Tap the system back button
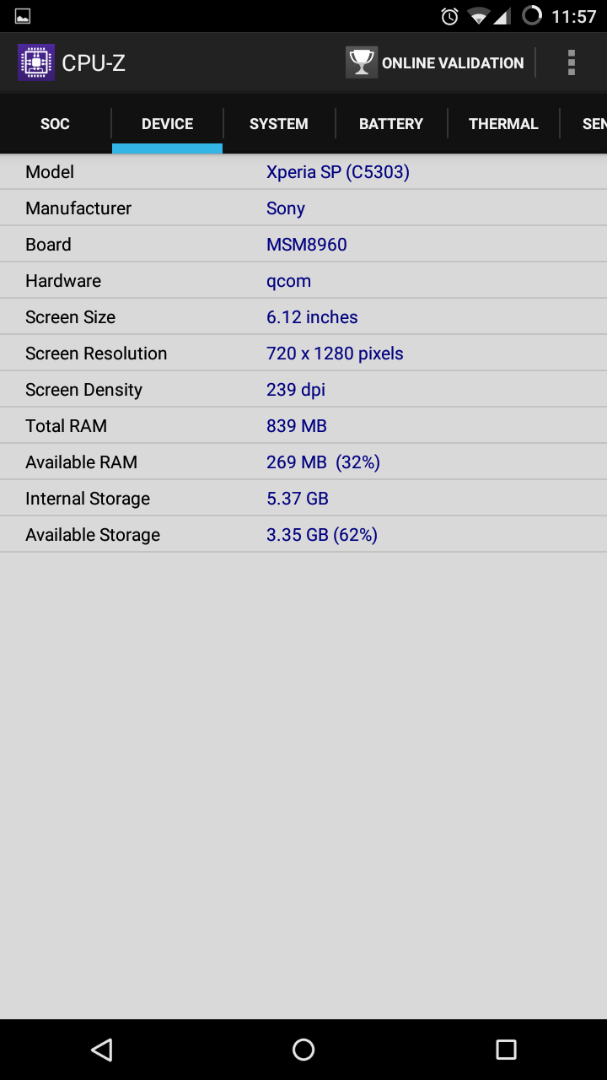607x1080 pixels. [x=101, y=1049]
